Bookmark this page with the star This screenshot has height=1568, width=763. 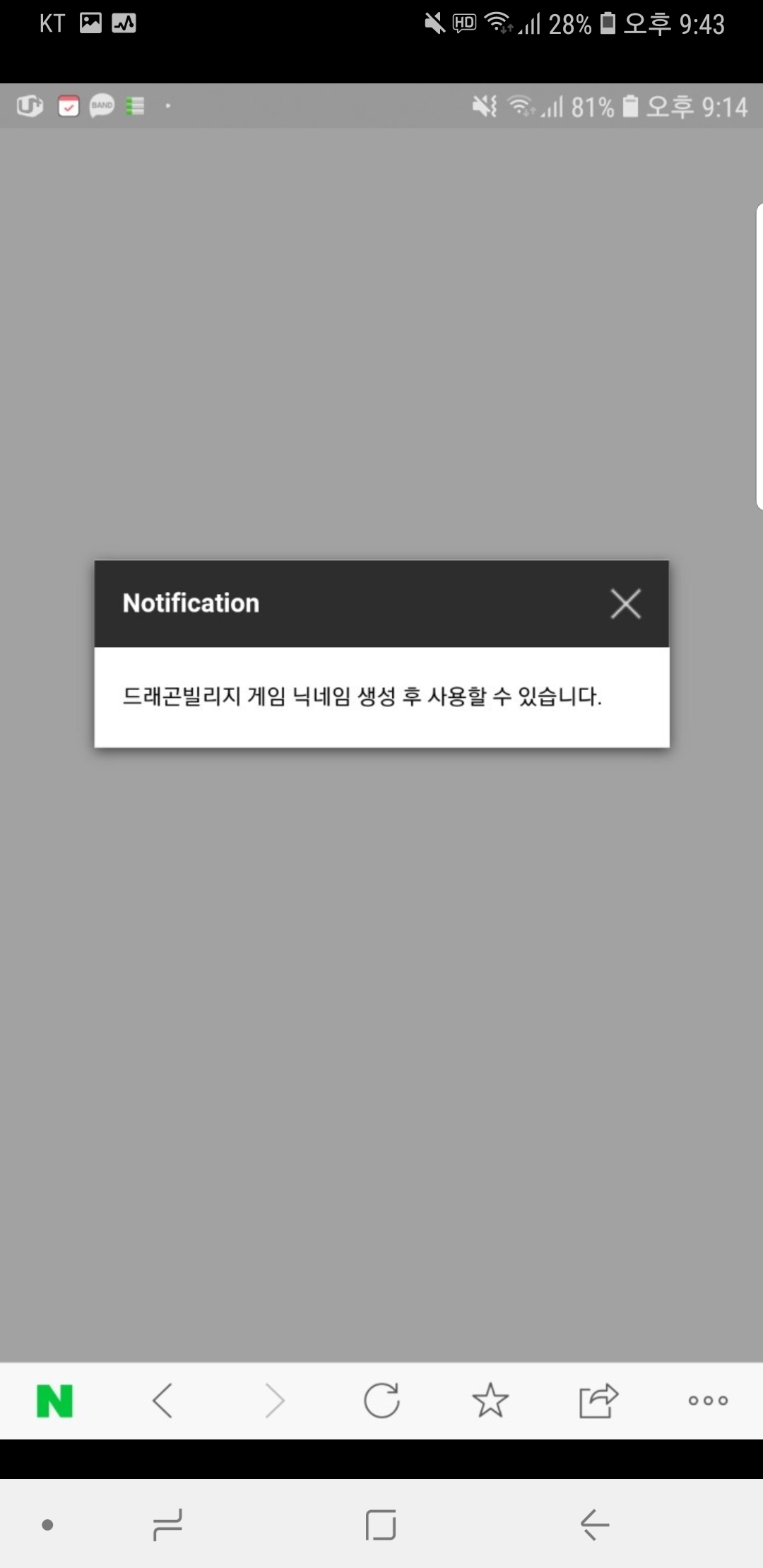[x=490, y=1401]
